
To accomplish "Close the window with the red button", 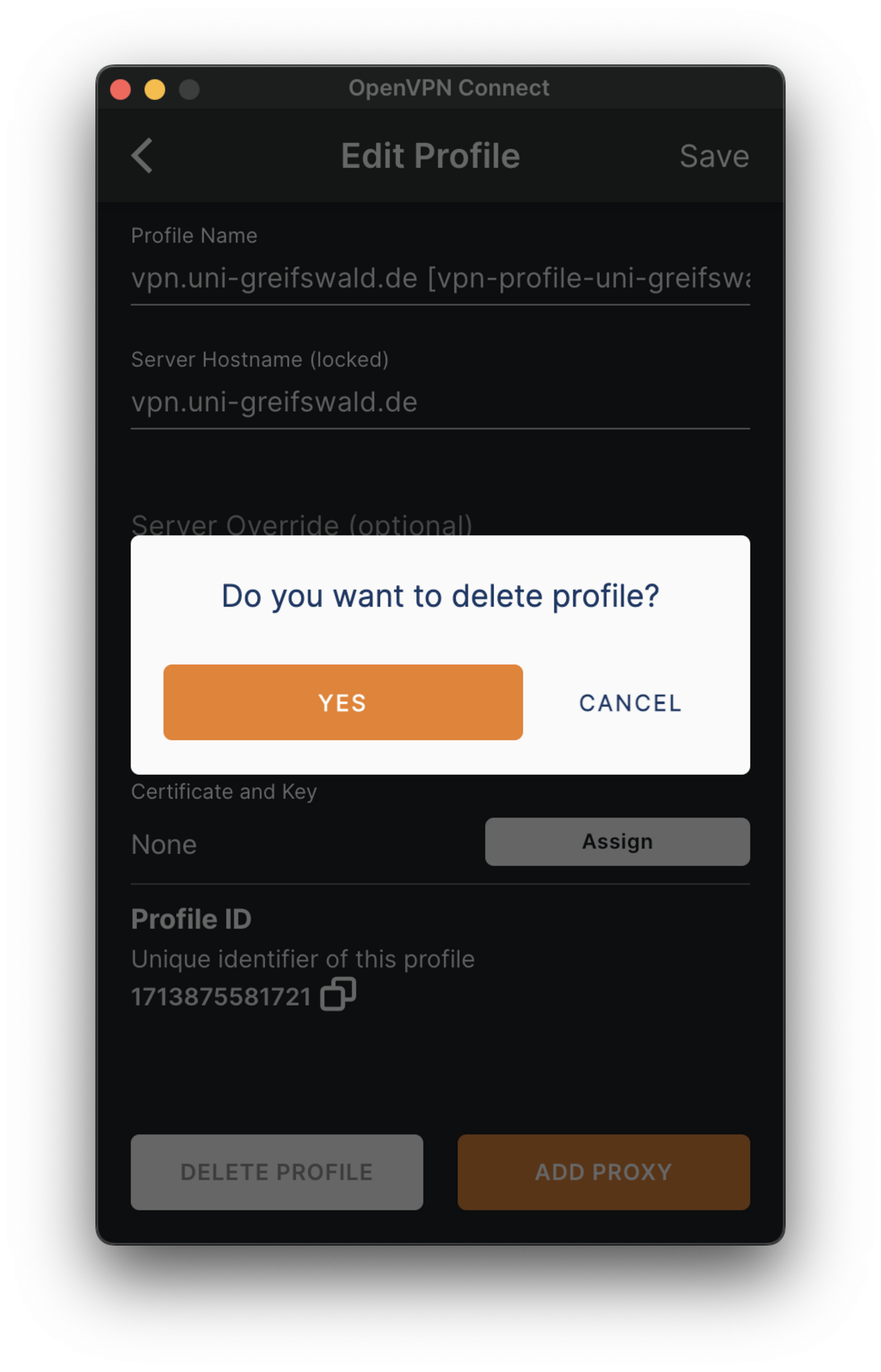I will (120, 90).
